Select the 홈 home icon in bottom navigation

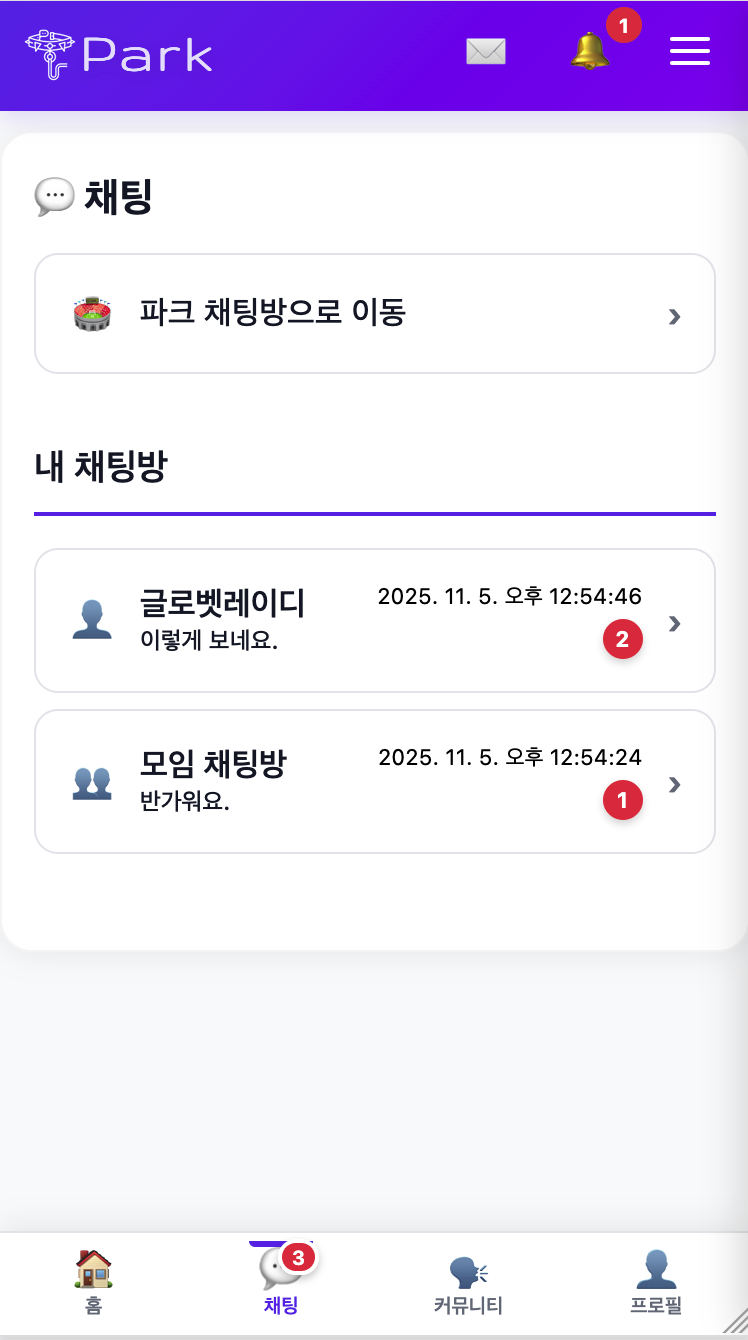(93, 1266)
